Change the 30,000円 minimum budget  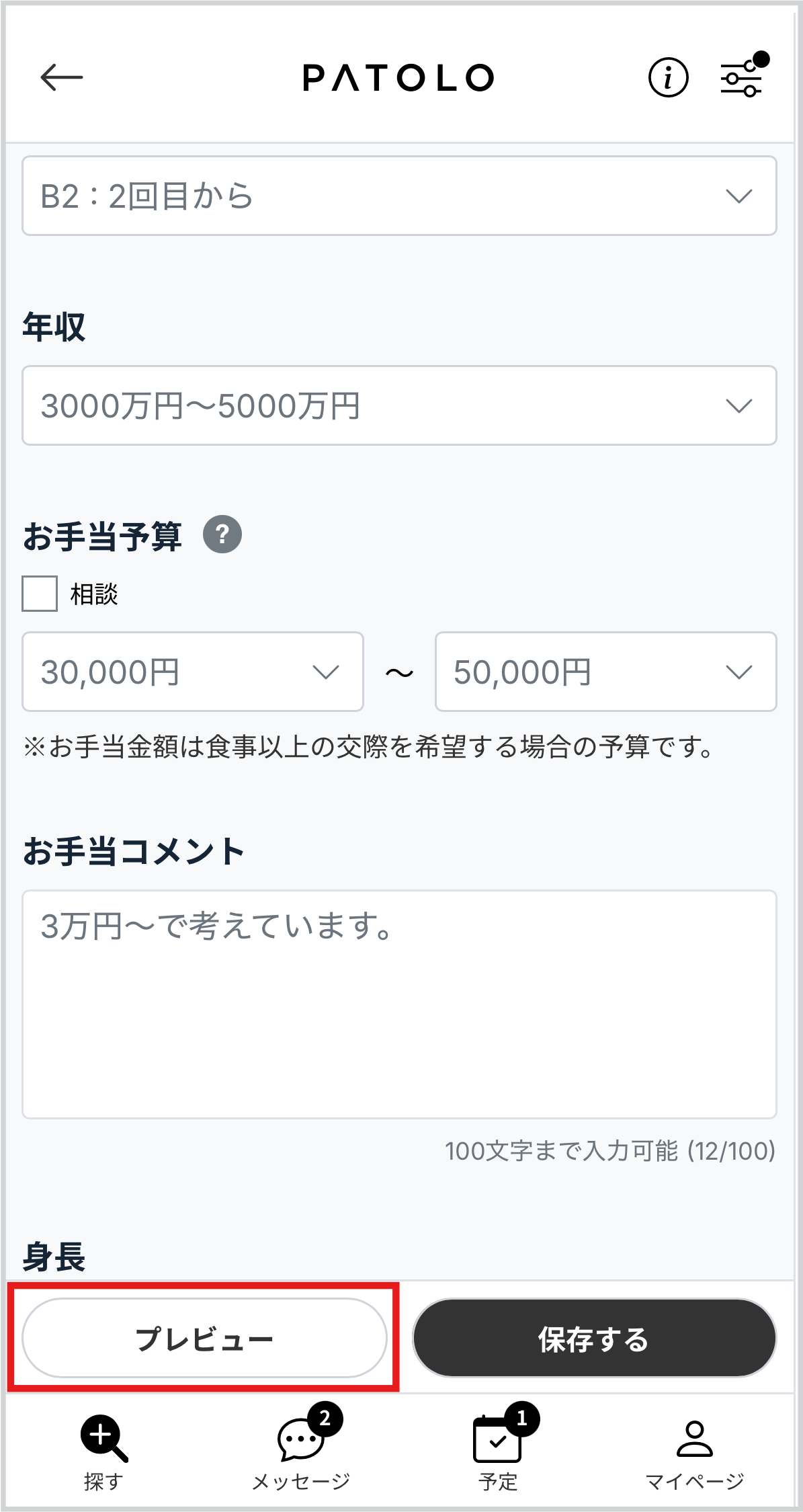[x=193, y=672]
